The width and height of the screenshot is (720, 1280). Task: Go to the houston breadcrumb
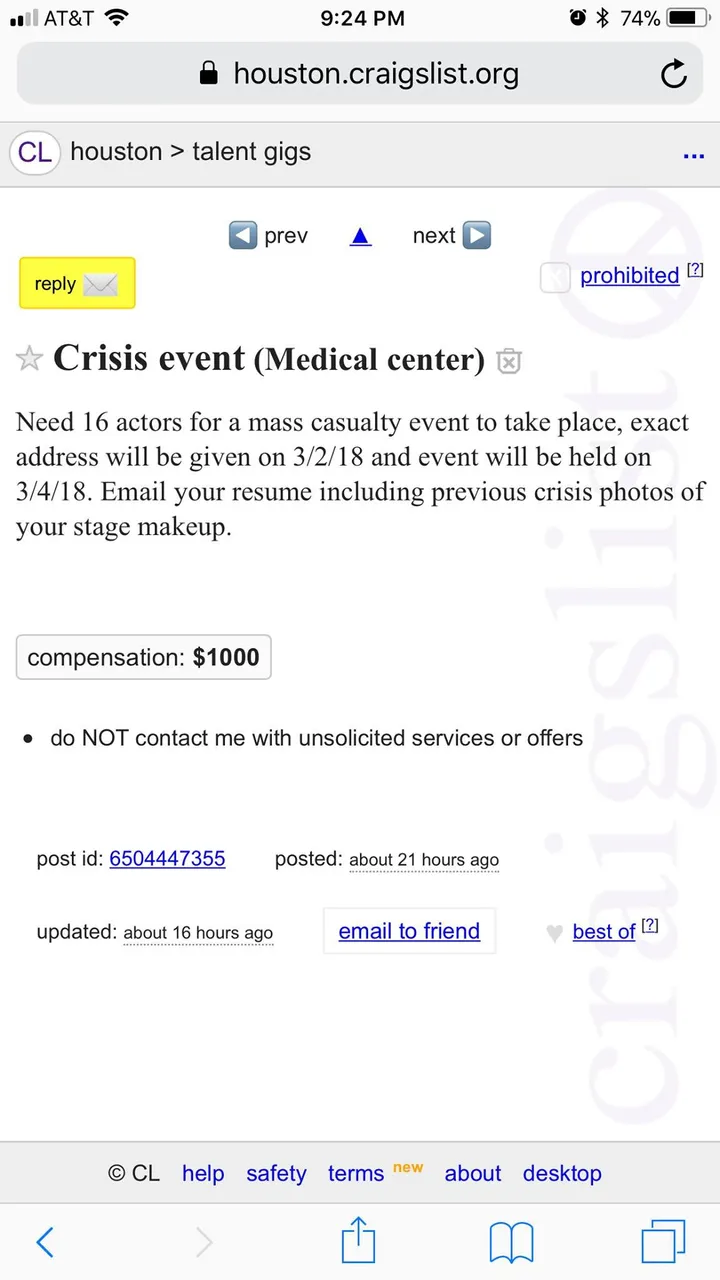pos(116,152)
